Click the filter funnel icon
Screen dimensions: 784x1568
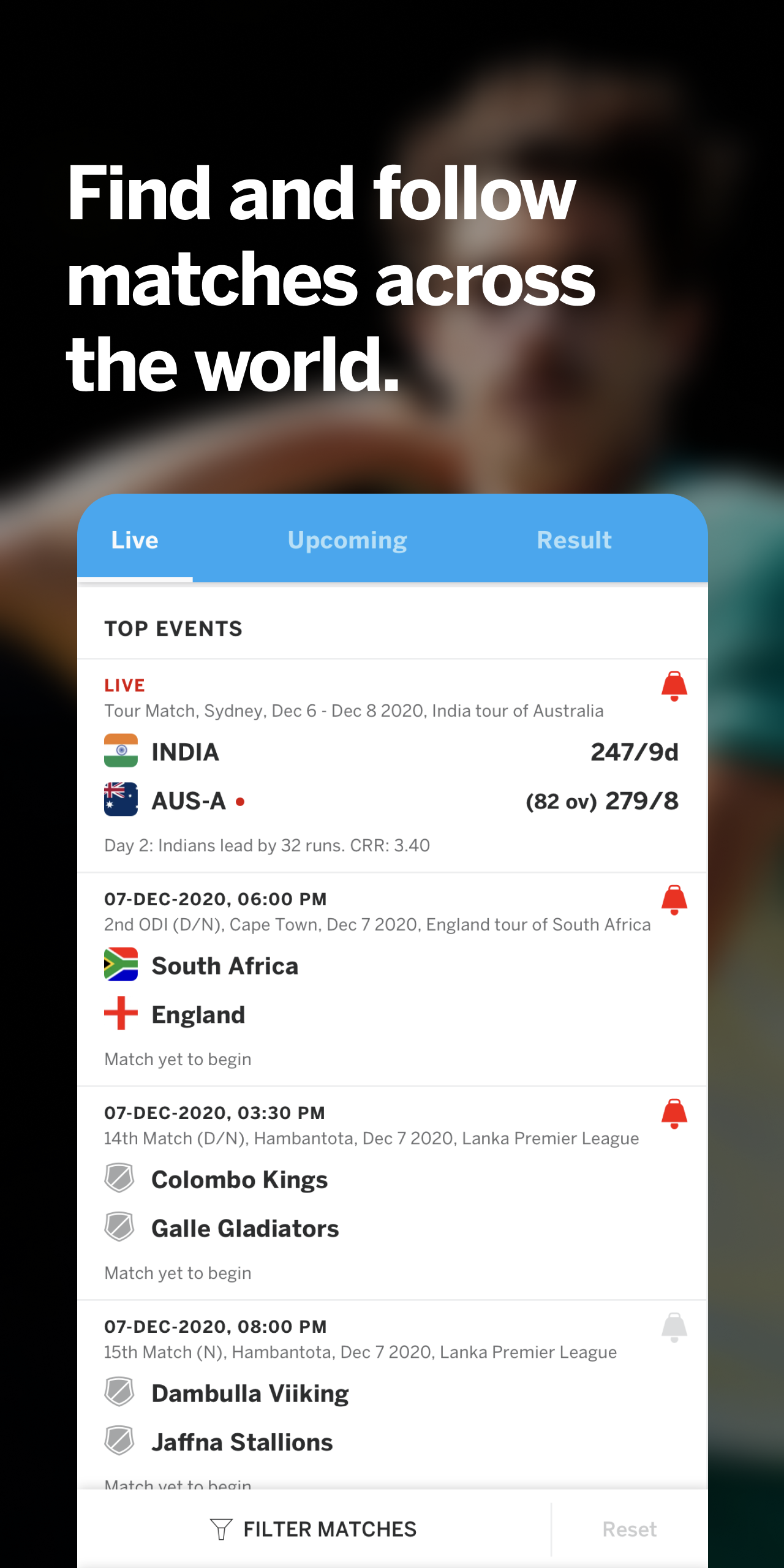[222, 1529]
